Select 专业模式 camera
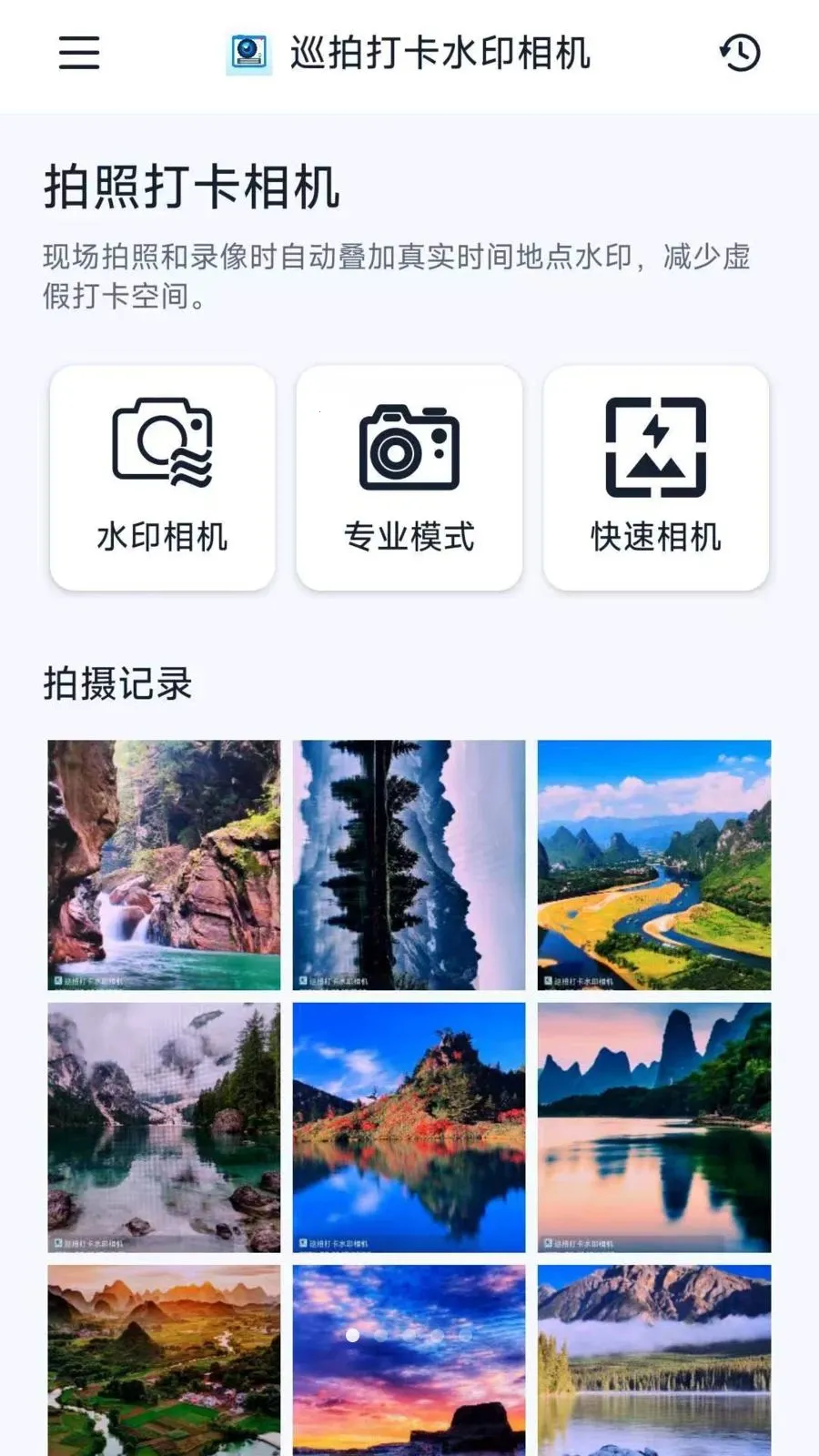Screen dimensions: 819x1456 point(409,478)
